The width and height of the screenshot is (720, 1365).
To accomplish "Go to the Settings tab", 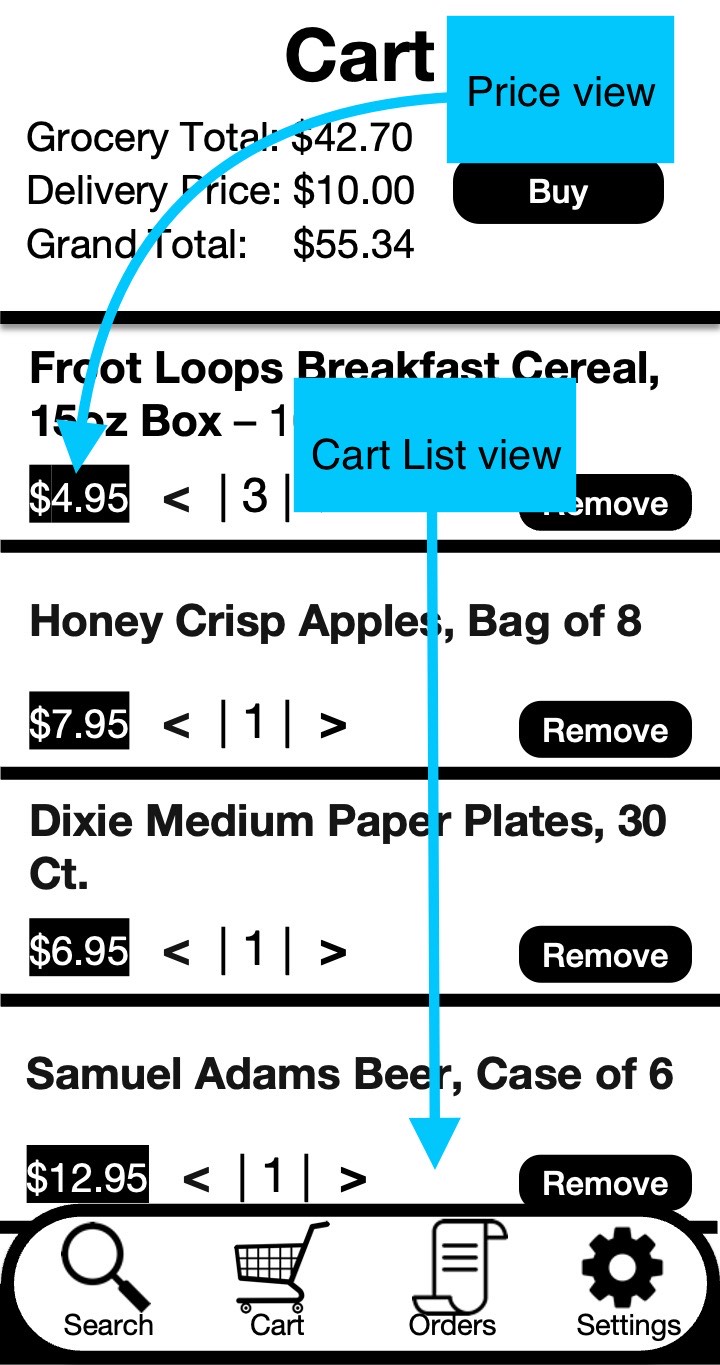I will pos(628,1282).
